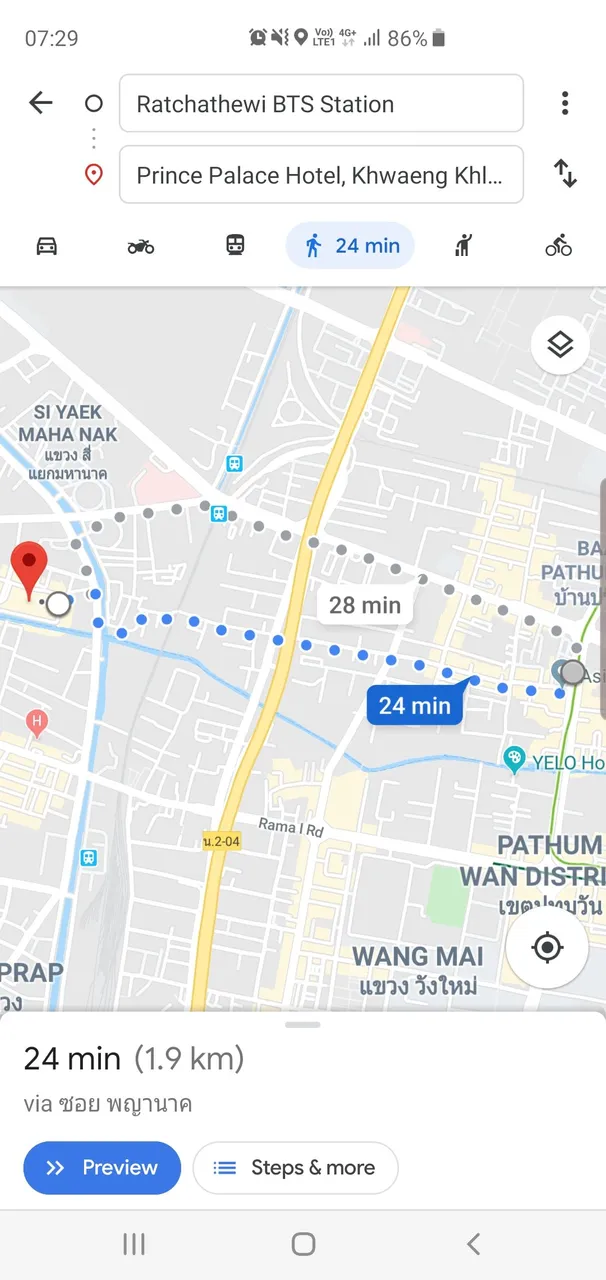606x1280 pixels.
Task: Switch to ride-hailing directions
Action: click(x=463, y=246)
